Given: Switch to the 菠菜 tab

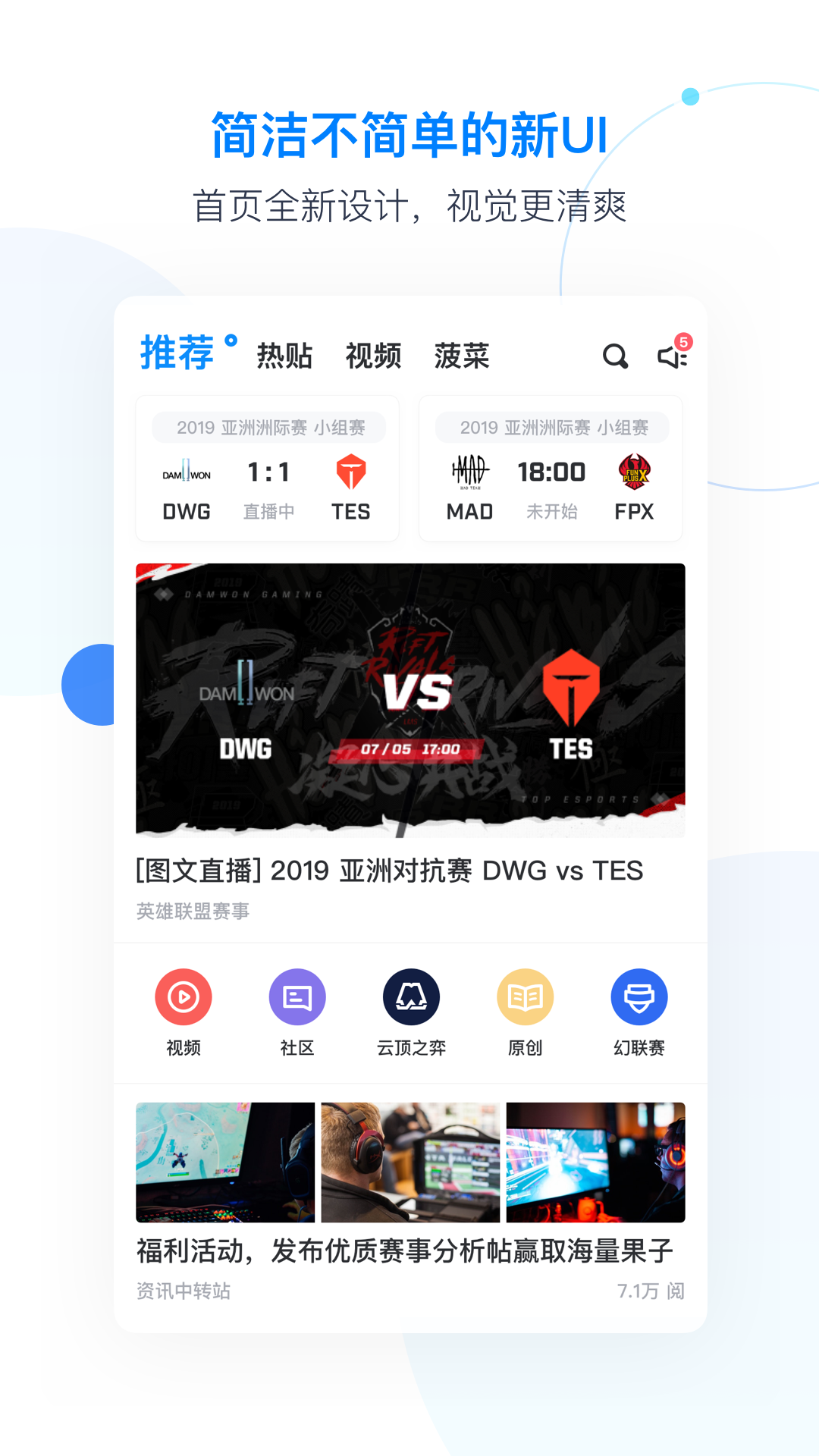Looking at the screenshot, I should (x=461, y=356).
